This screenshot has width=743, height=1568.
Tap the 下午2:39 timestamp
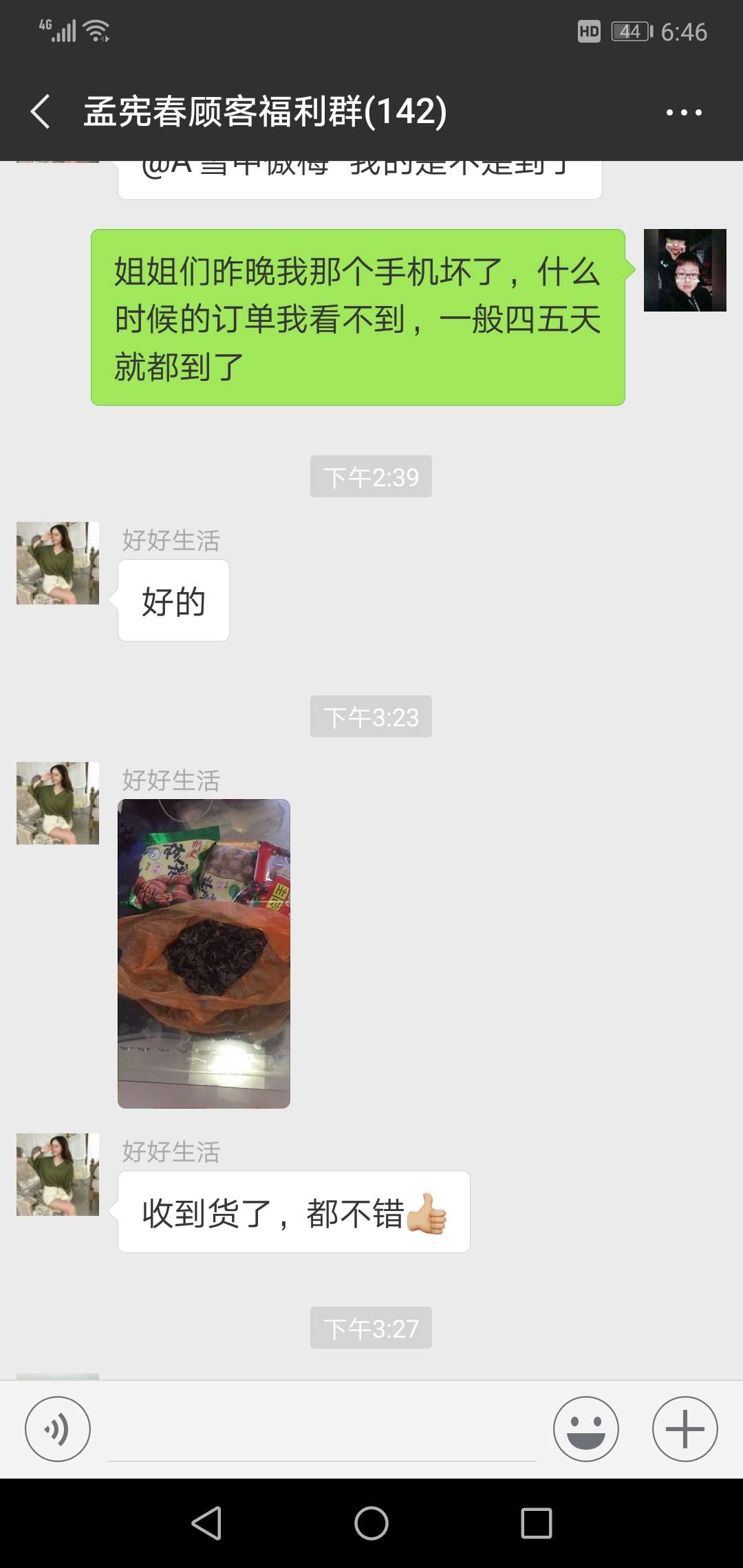[x=371, y=475]
